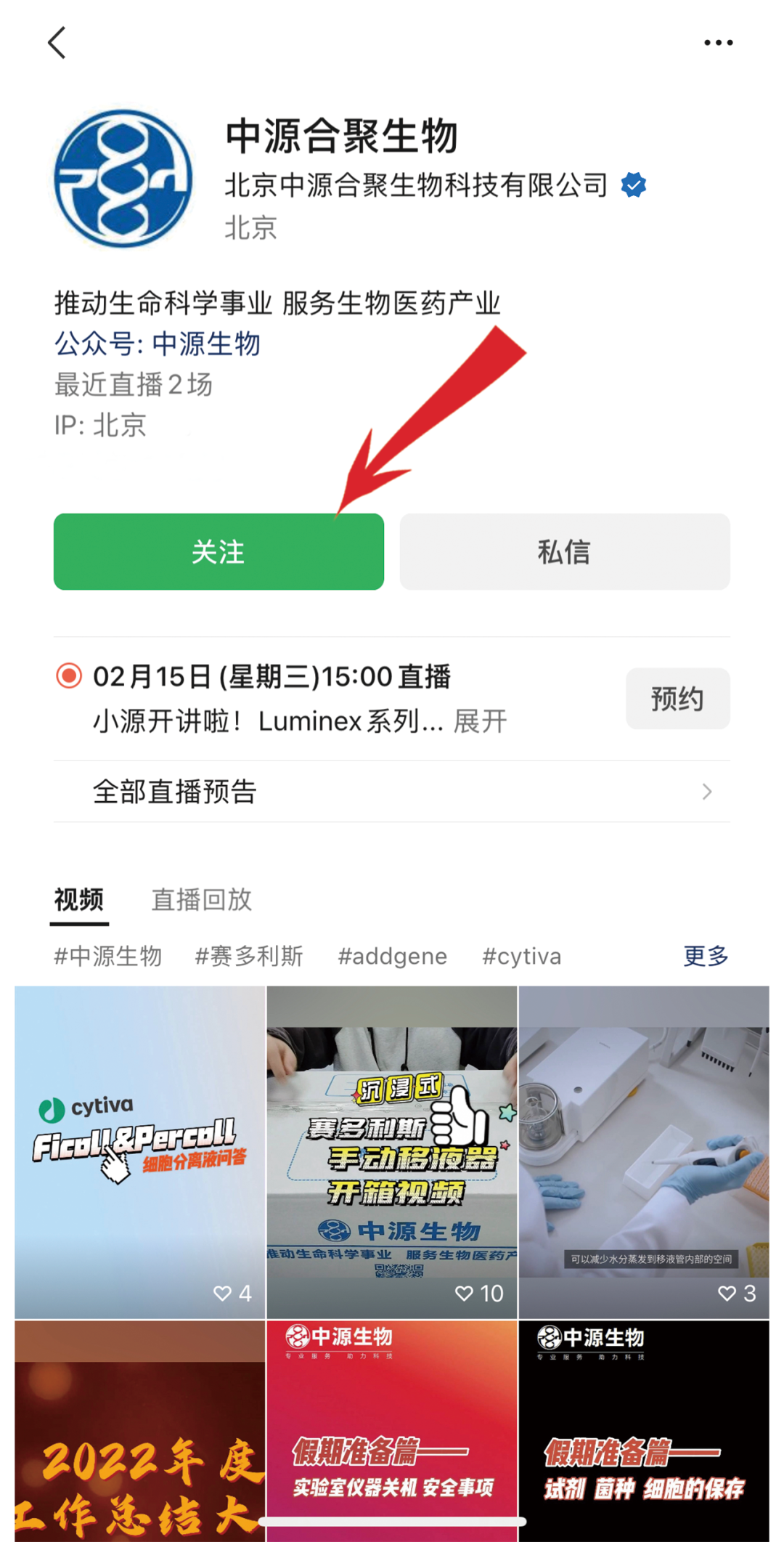Expand the livestream description with 展开
The image size is (784, 1542).
tap(480, 721)
